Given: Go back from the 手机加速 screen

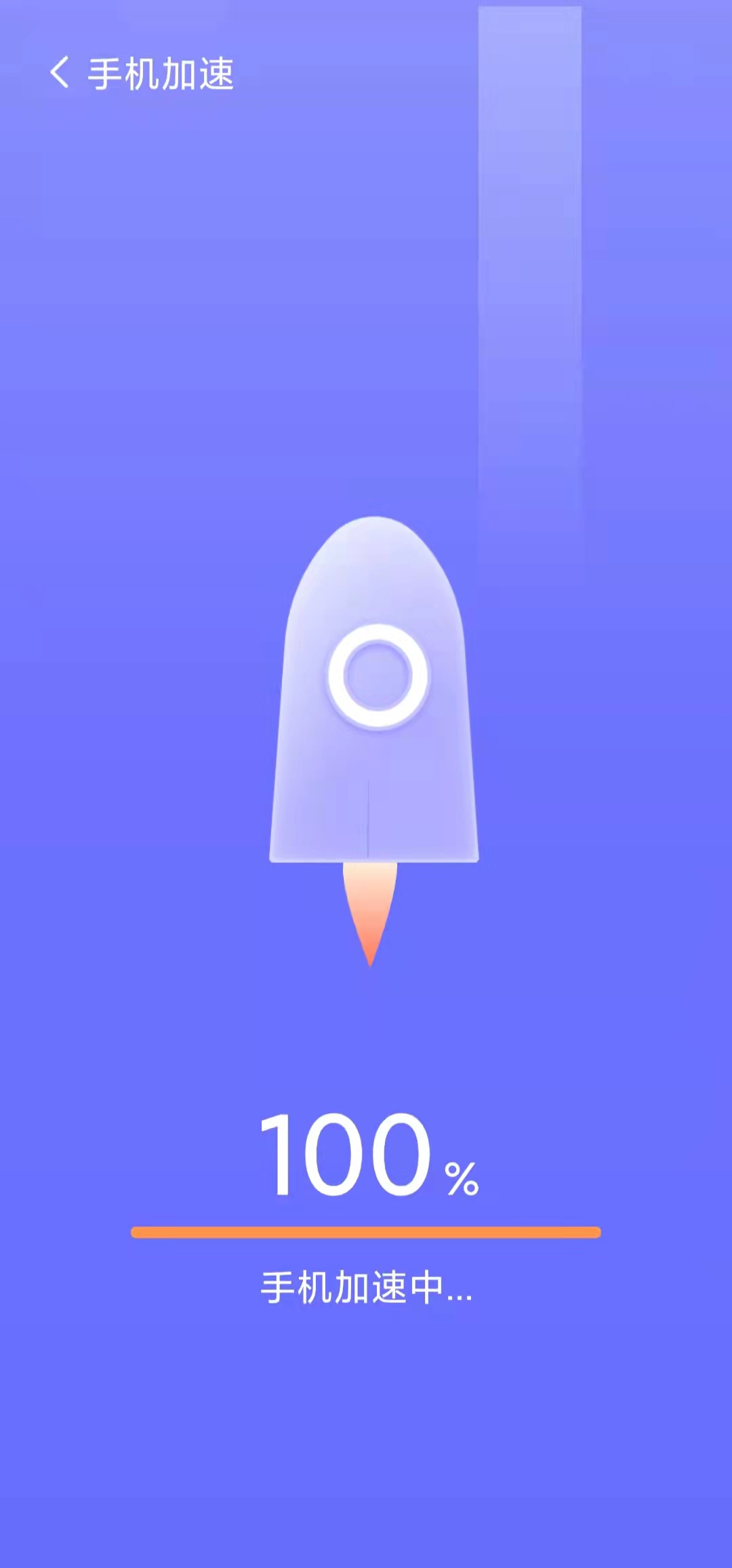Looking at the screenshot, I should point(60,73).
